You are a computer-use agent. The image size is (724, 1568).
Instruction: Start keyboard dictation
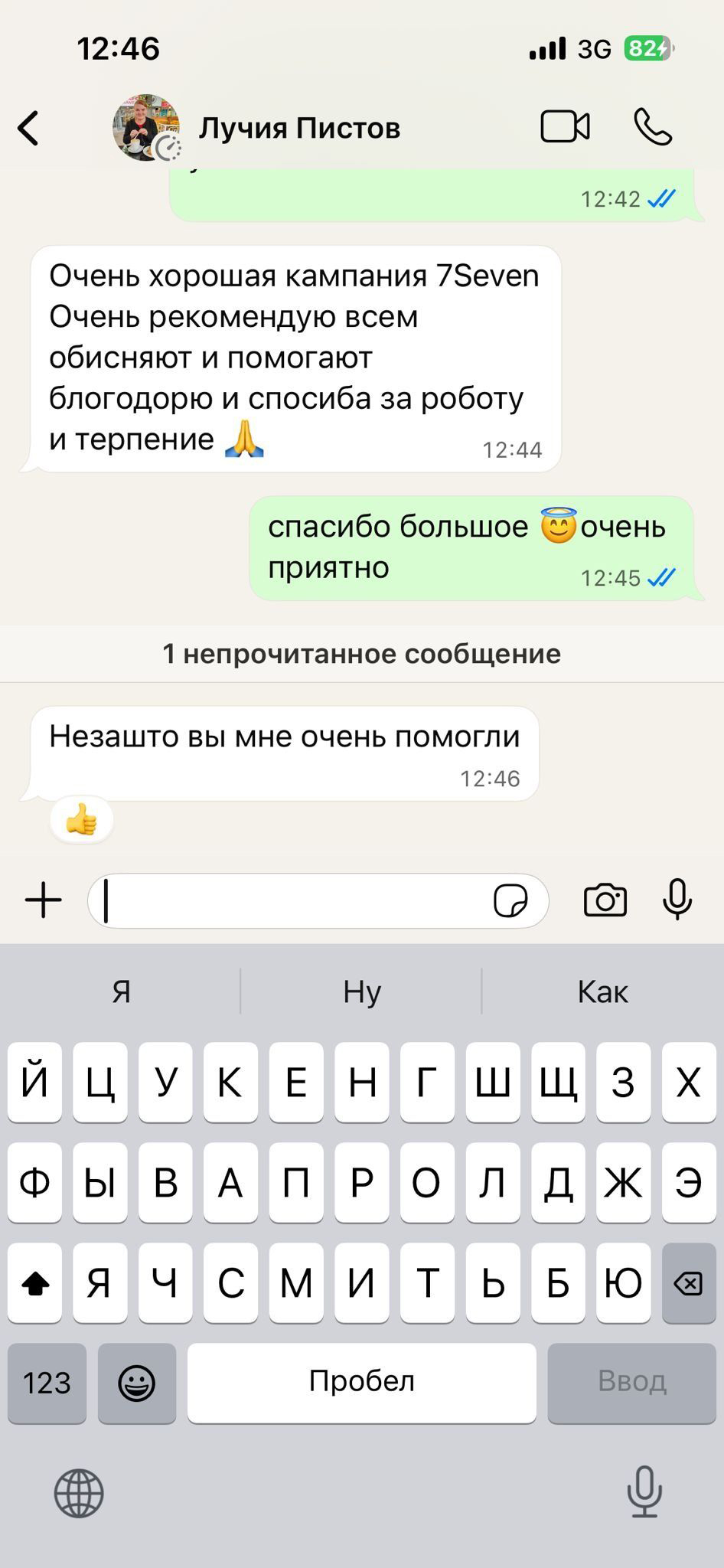click(644, 1491)
